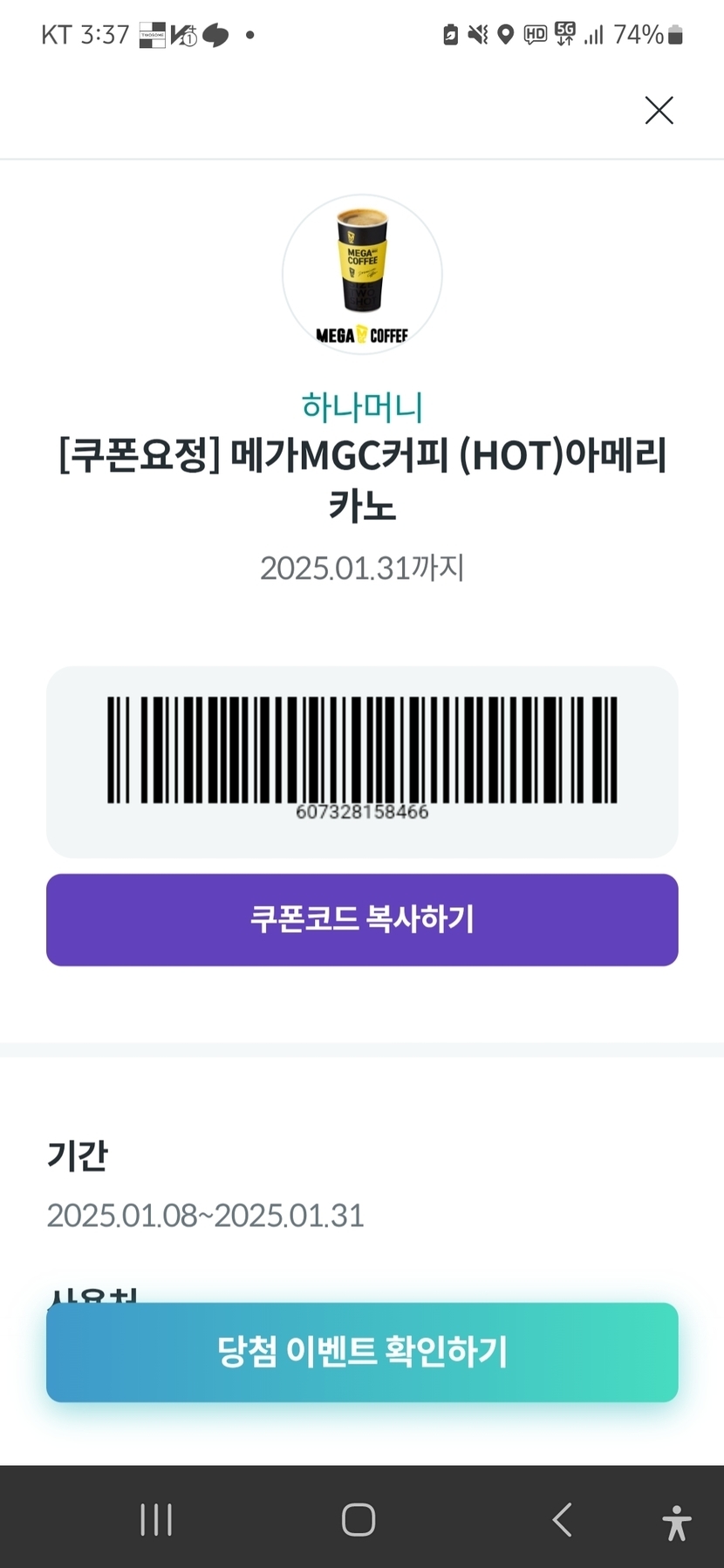Go to the home screen
724x1568 pixels.
(x=359, y=1519)
